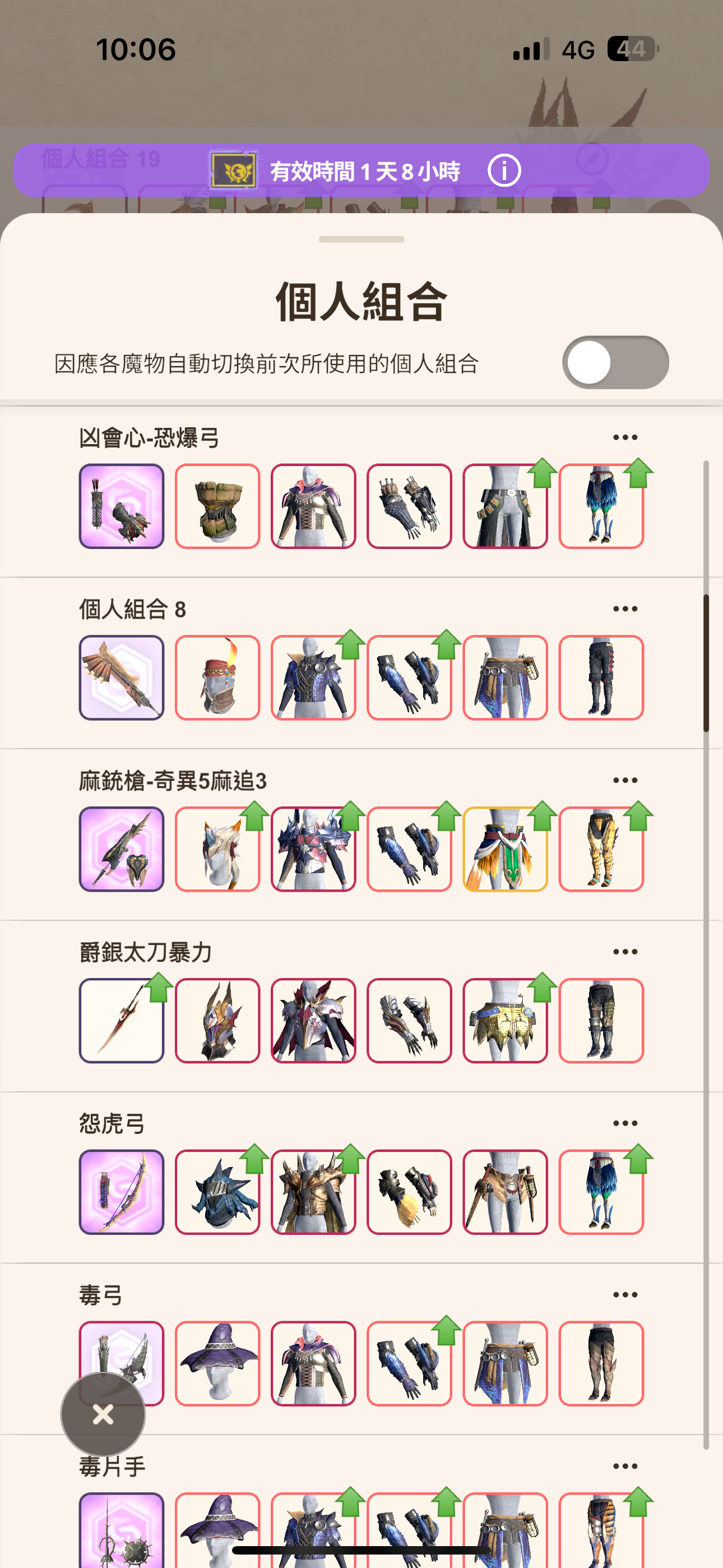
Task: Tap the helmet tile in 凶會心-恐爆弓
Action: pyautogui.click(x=217, y=506)
